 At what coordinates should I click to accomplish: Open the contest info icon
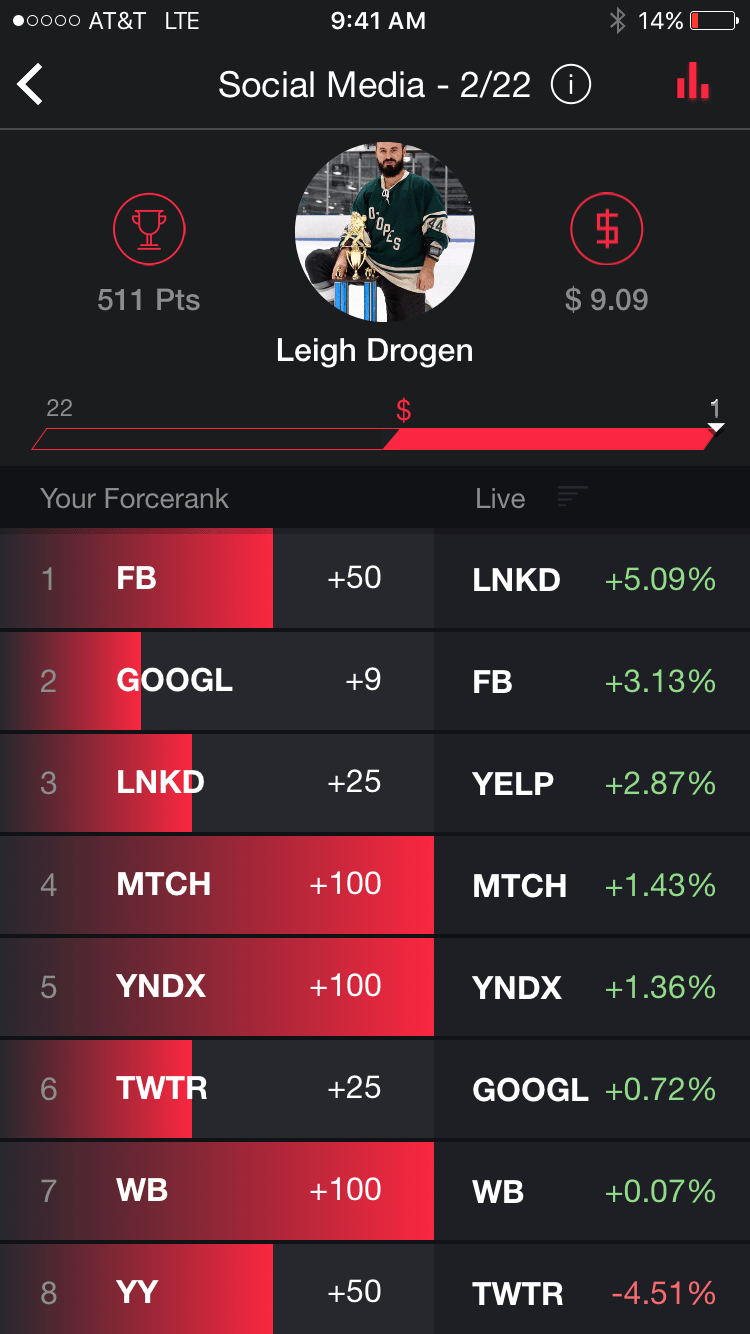tap(571, 85)
